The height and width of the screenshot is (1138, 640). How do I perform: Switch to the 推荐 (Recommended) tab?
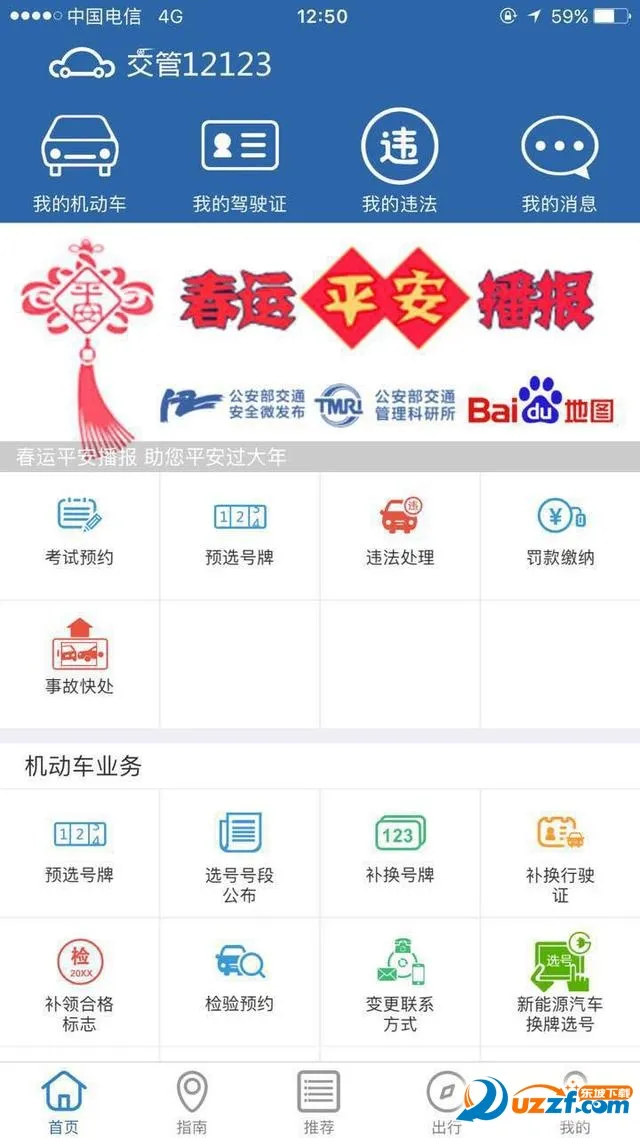tap(319, 1102)
